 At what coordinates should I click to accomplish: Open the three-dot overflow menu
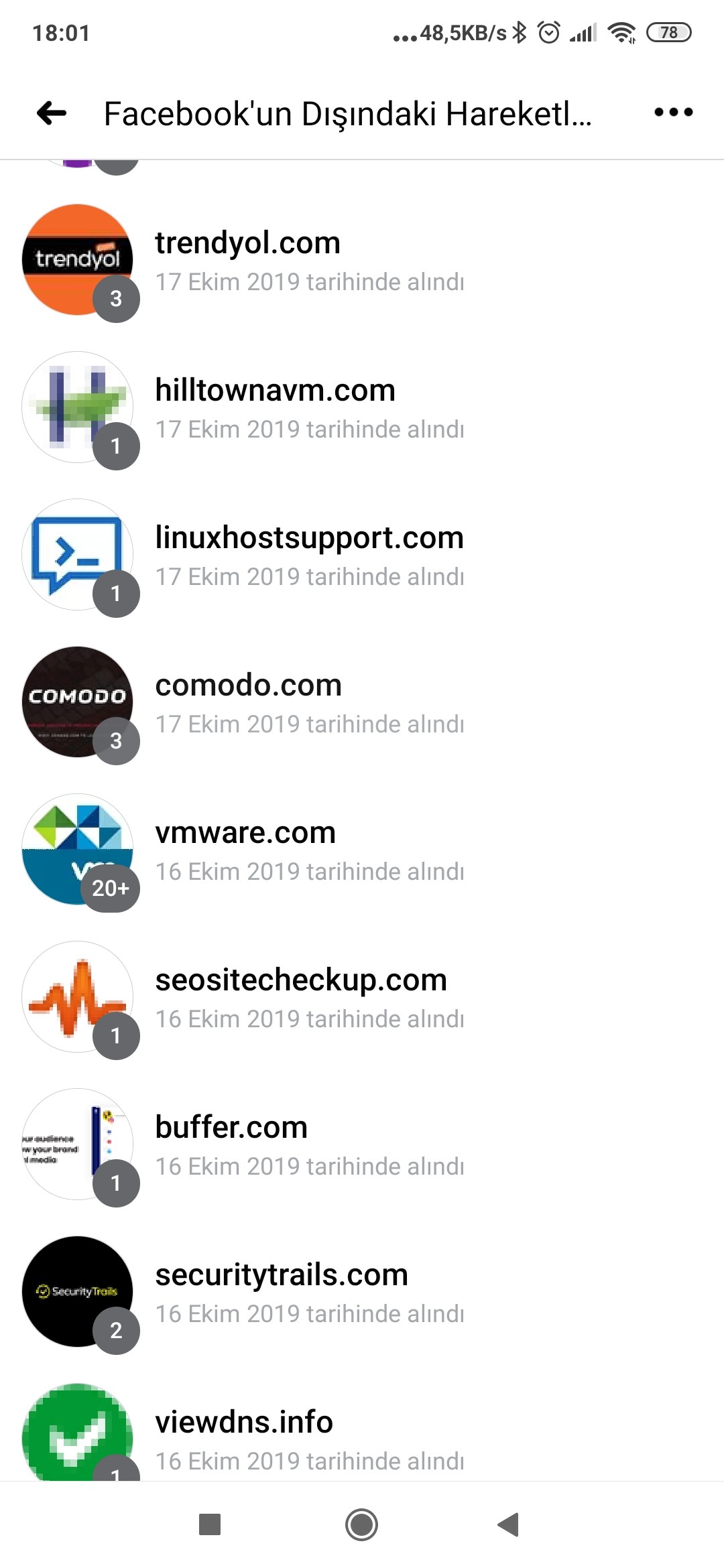pos(673,112)
